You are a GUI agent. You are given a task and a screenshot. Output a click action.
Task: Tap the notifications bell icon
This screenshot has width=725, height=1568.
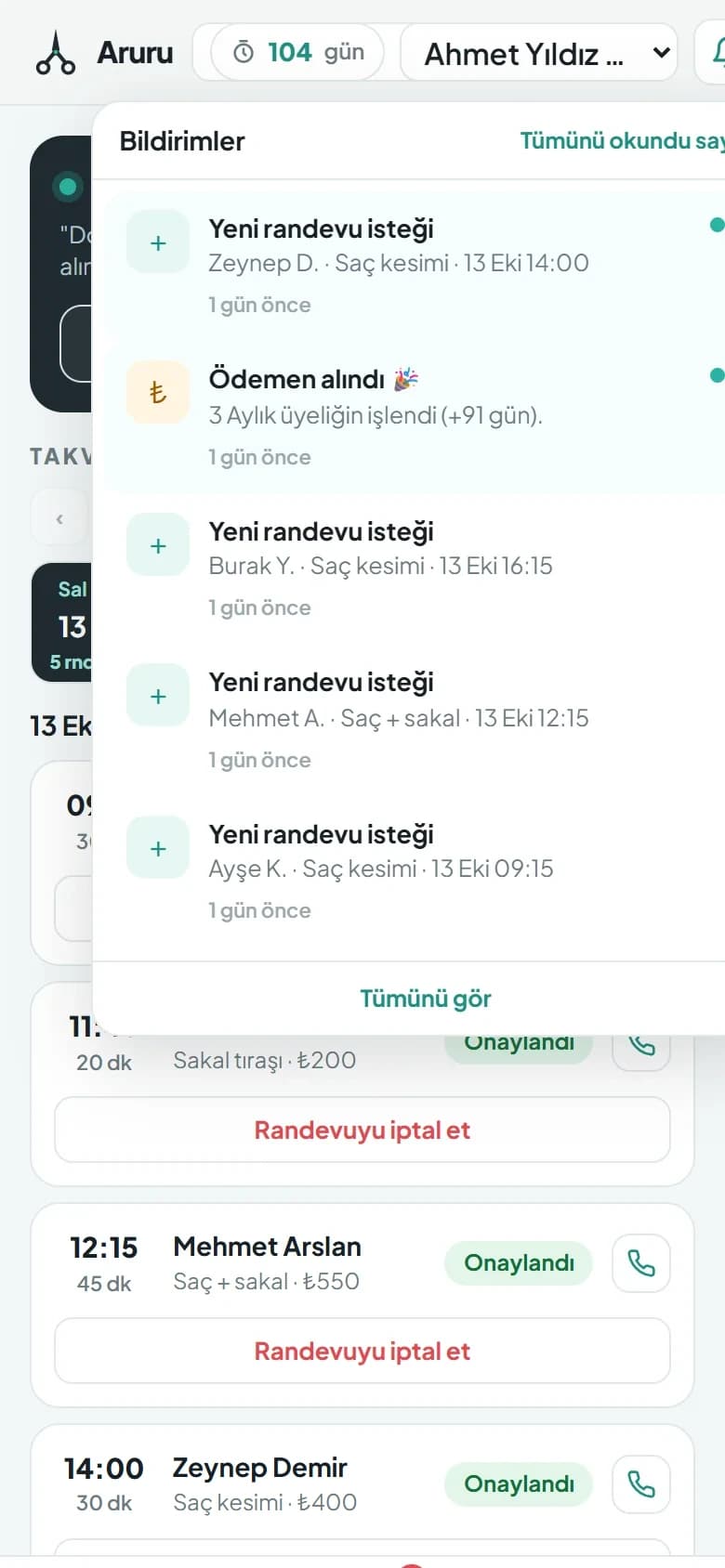point(714,53)
